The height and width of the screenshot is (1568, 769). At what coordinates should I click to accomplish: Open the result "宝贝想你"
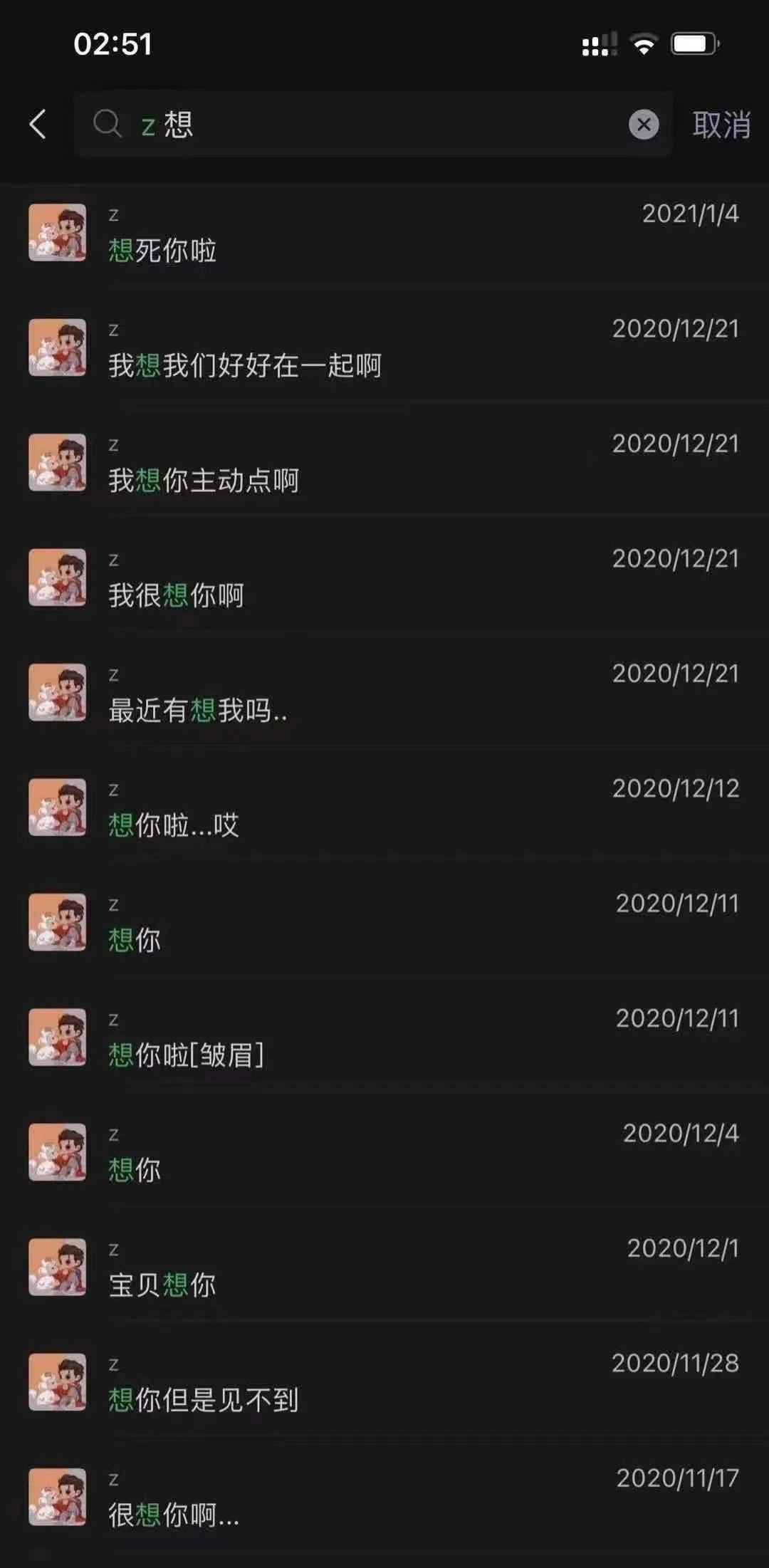click(384, 1270)
